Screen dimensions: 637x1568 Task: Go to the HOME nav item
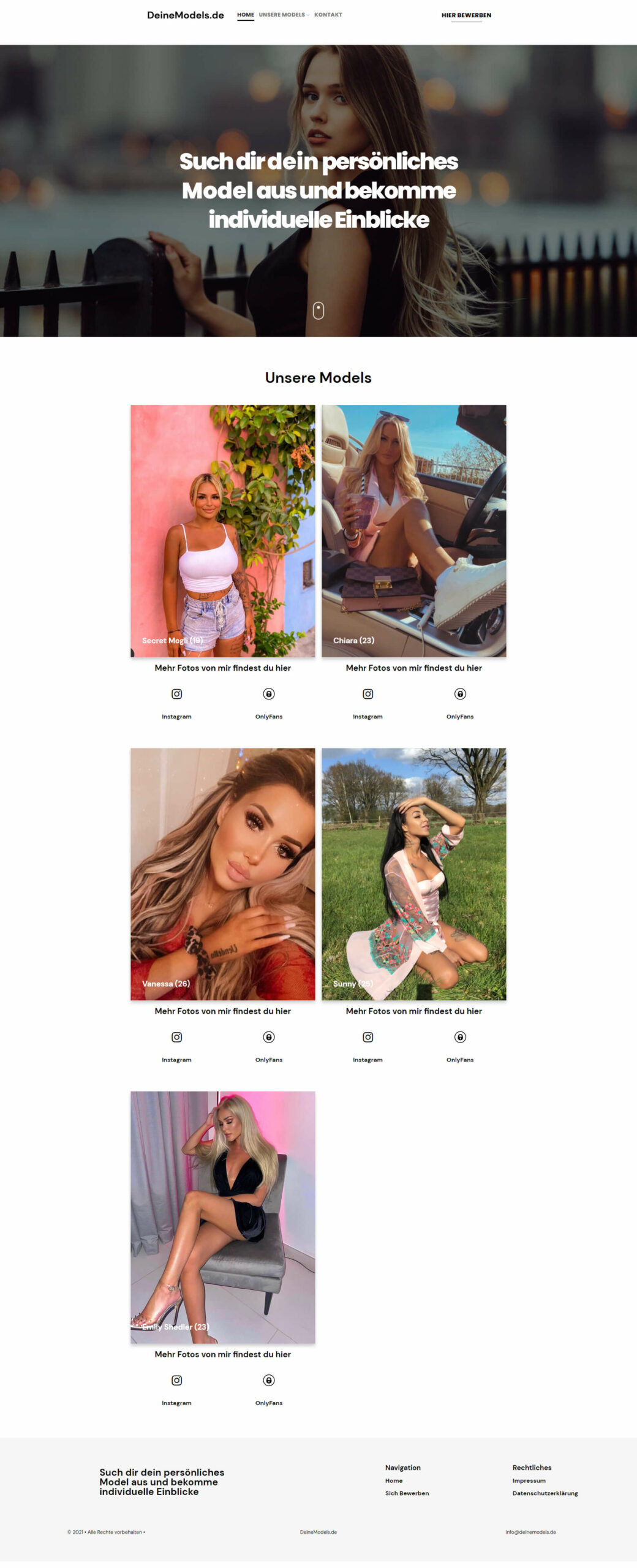(245, 15)
